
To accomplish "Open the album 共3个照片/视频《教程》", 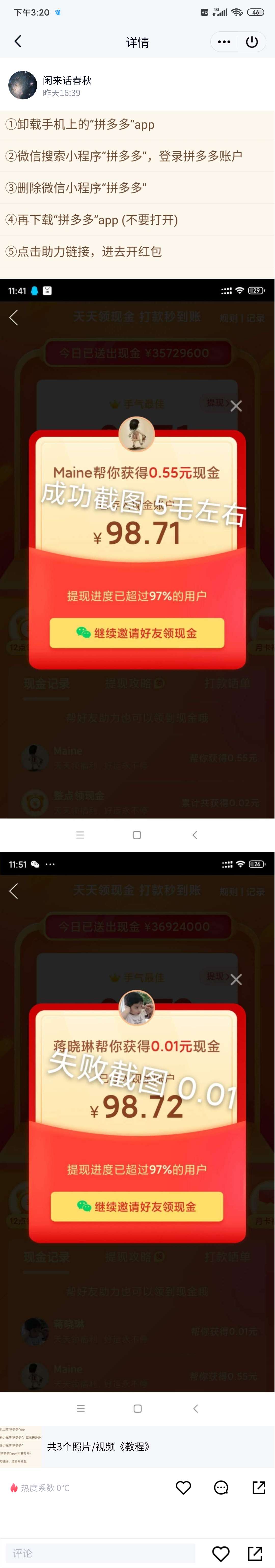I will point(137,1446).
